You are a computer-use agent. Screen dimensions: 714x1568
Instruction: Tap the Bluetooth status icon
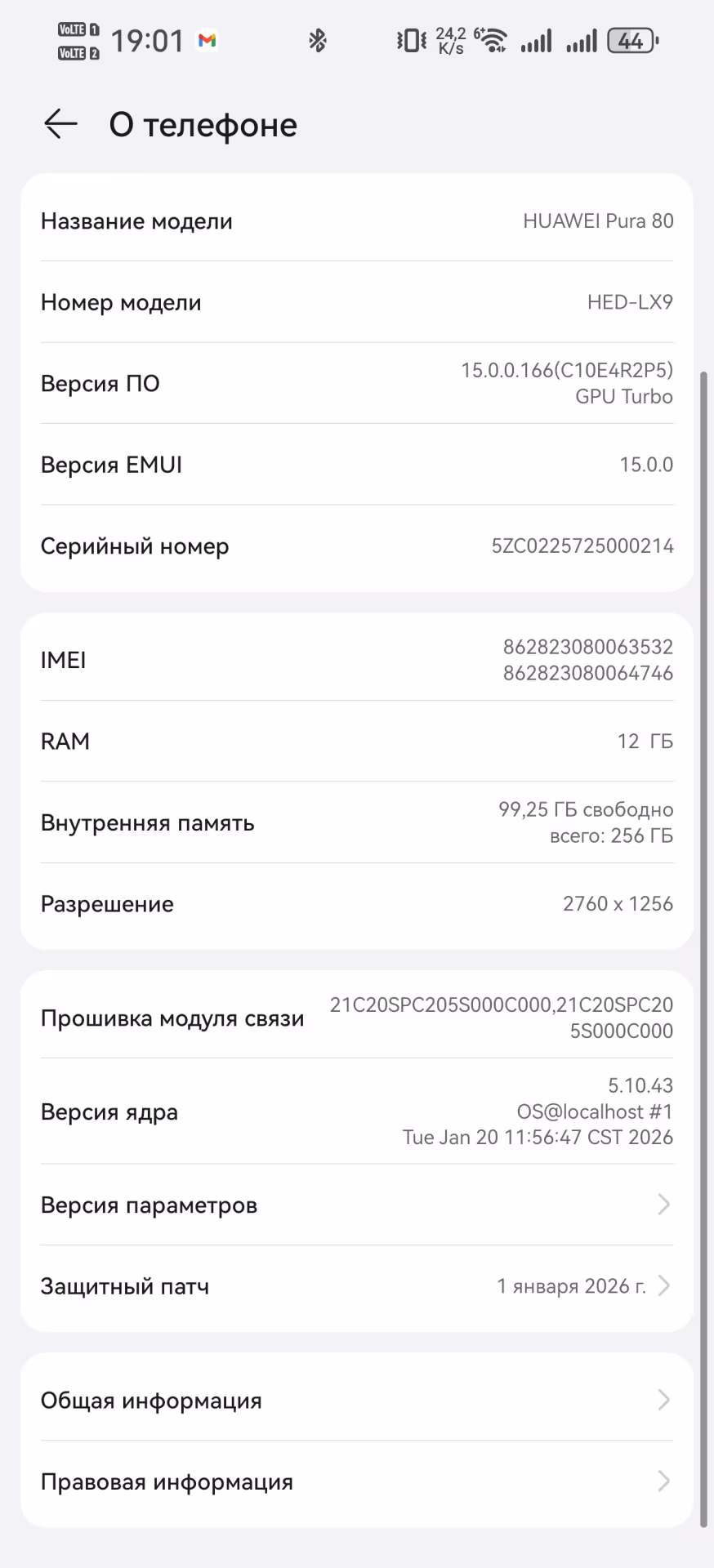(x=319, y=40)
